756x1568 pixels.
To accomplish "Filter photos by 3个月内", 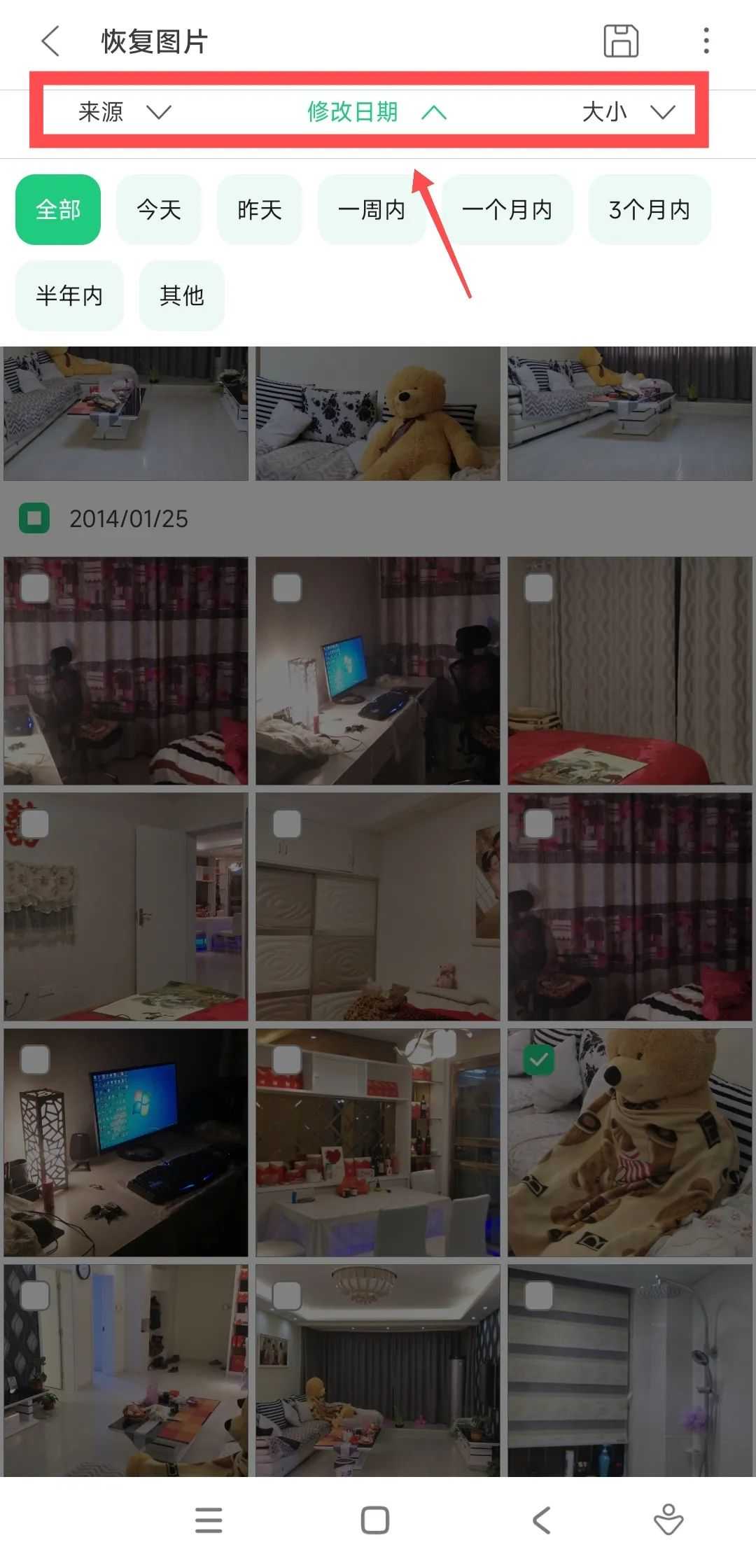I will click(650, 210).
